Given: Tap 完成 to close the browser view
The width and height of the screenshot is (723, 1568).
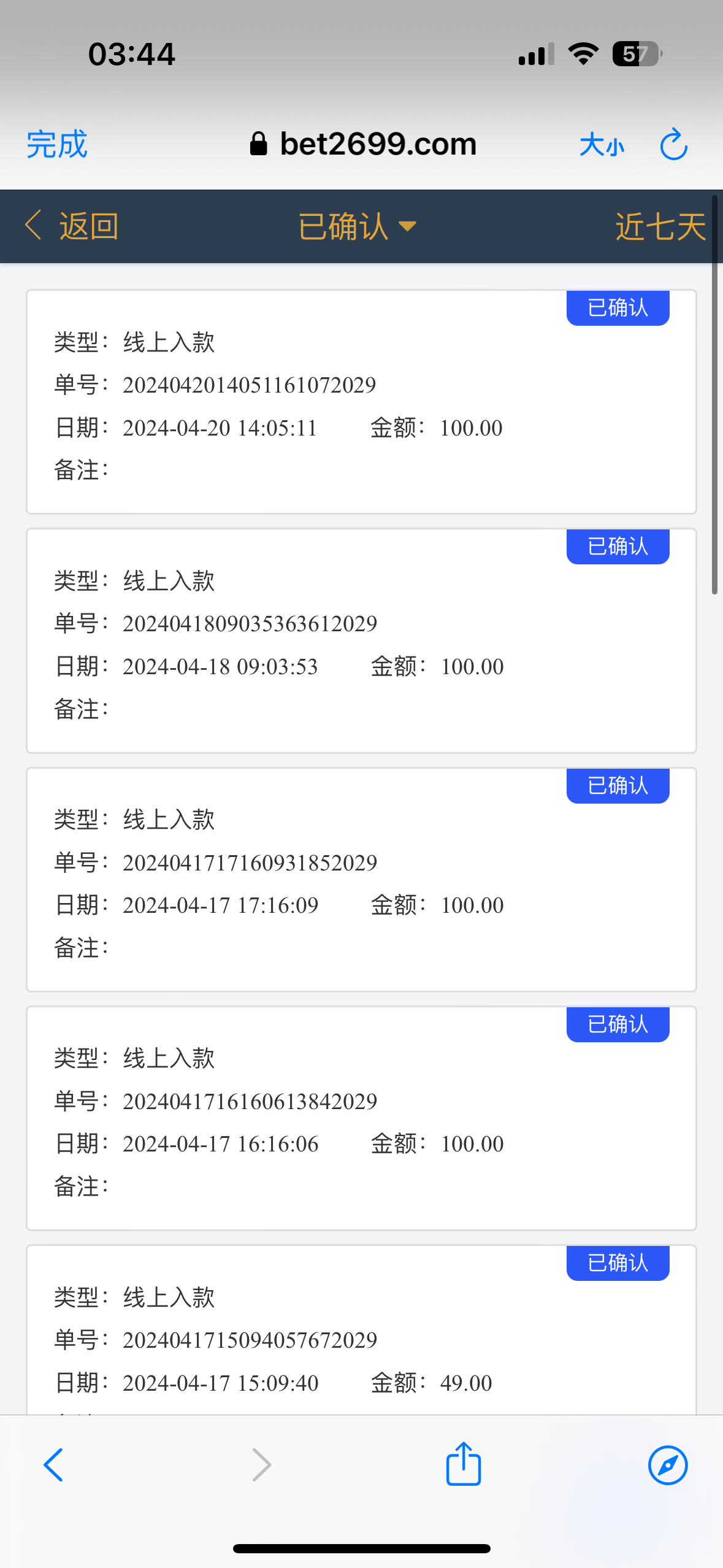Looking at the screenshot, I should 57,145.
